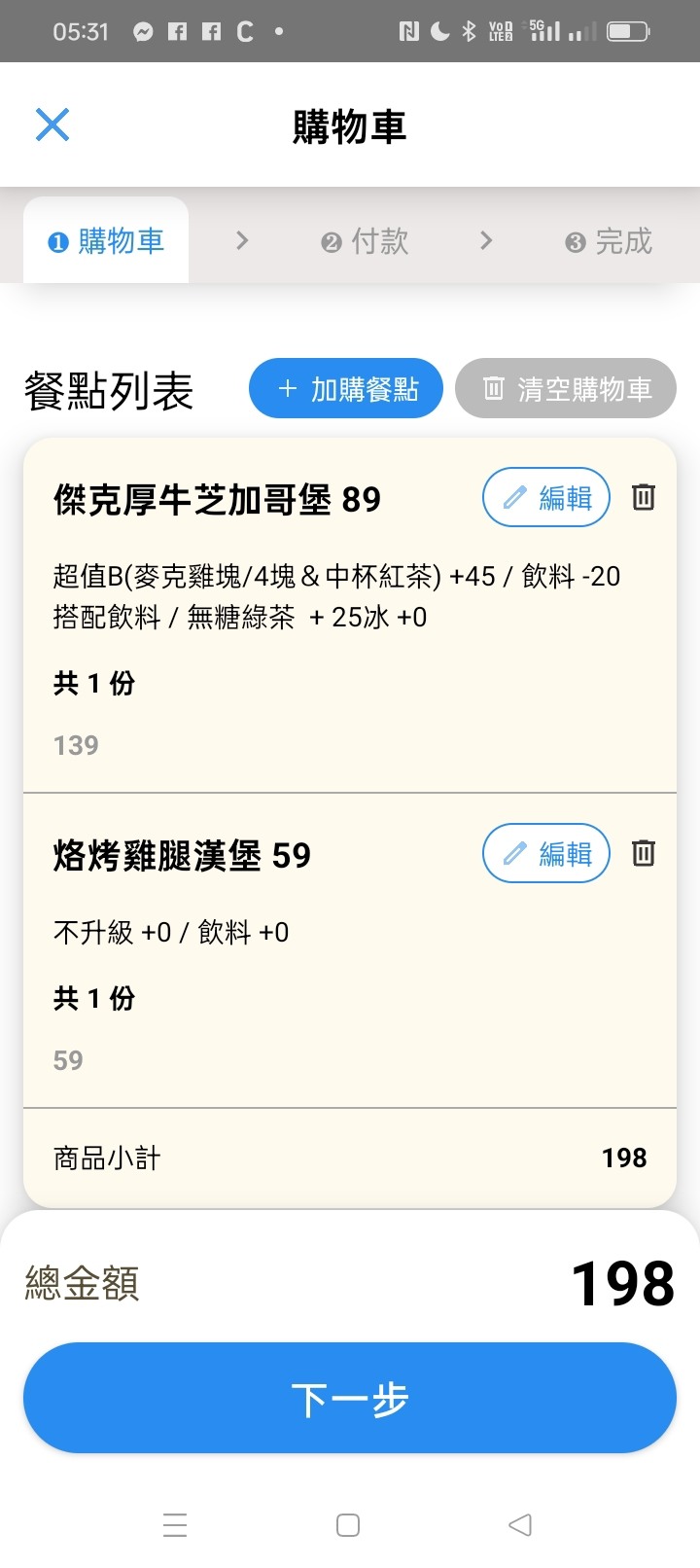700x1568 pixels.
Task: Edit the 傑克厚牛芝加哥堡 item
Action: click(x=546, y=497)
